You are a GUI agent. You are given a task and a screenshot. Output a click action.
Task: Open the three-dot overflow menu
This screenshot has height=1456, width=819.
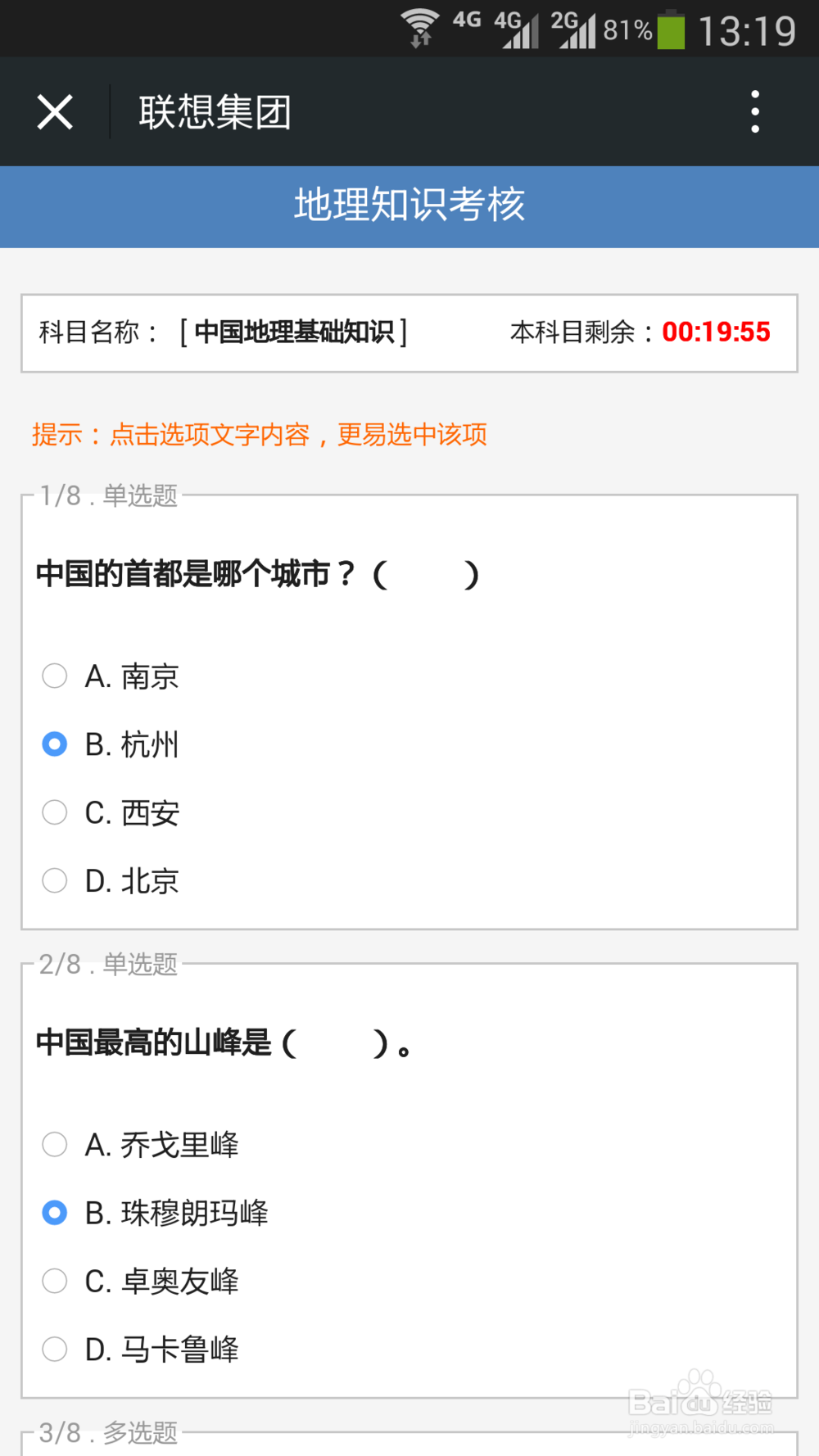(754, 111)
